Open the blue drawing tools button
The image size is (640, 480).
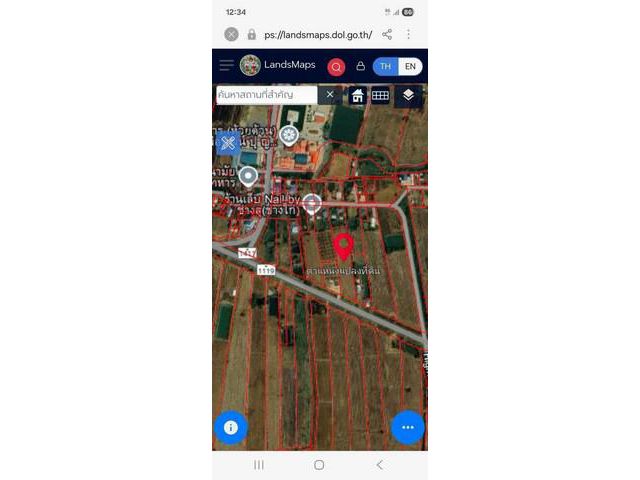(x=227, y=143)
